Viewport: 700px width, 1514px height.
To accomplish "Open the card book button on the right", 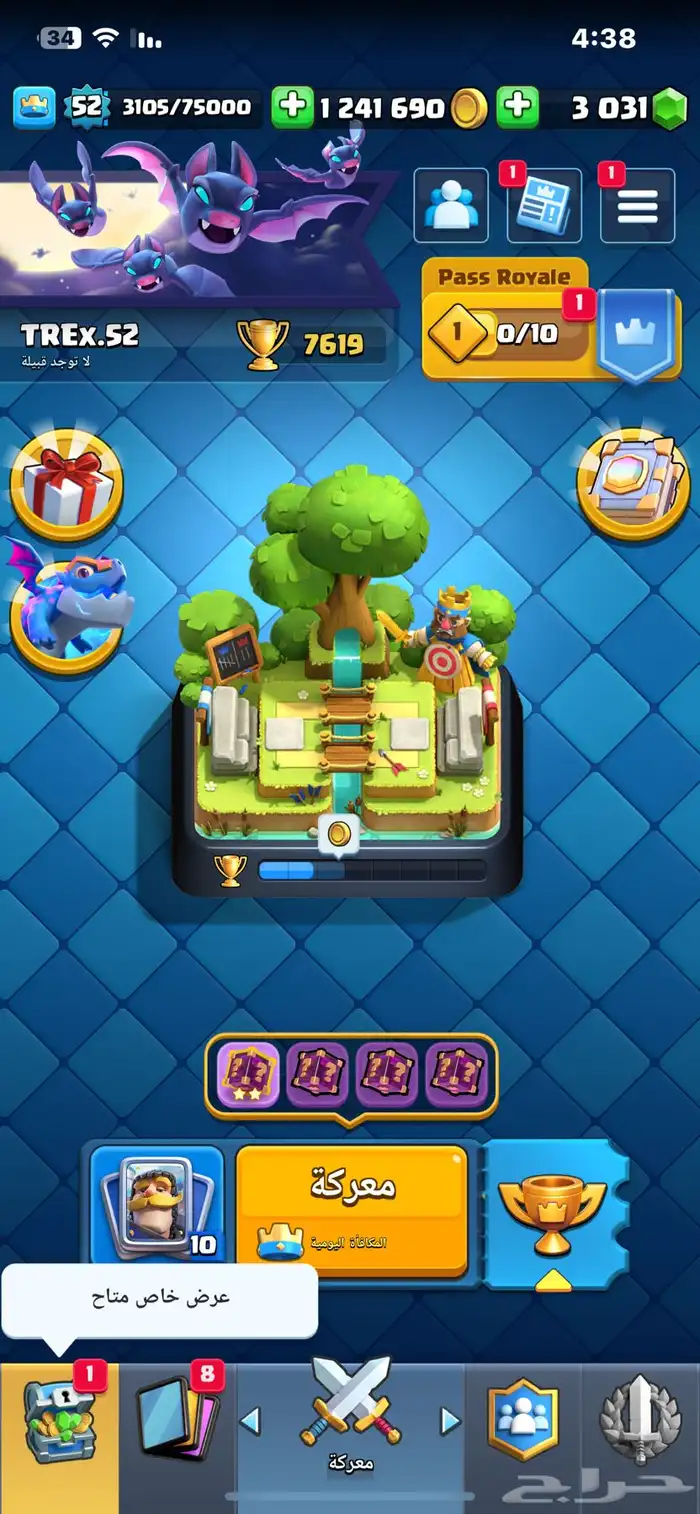I will (633, 485).
